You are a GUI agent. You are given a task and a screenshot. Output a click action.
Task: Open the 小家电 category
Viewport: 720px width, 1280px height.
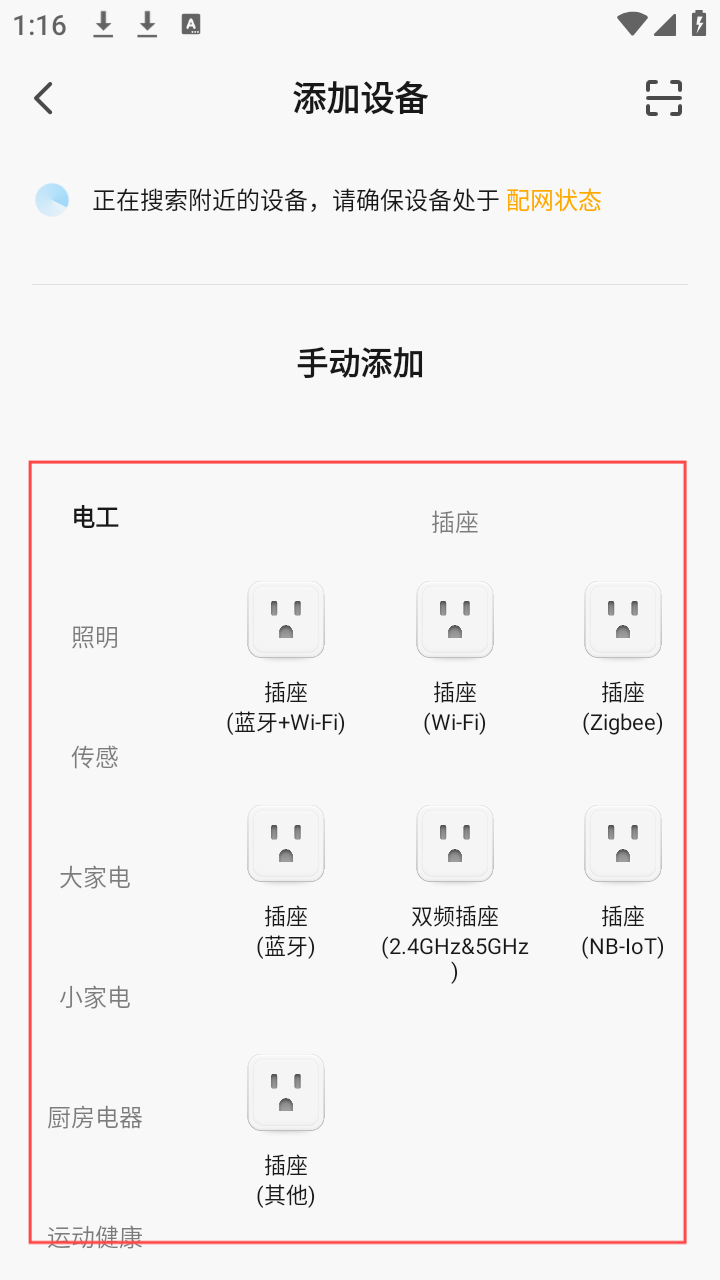click(95, 997)
